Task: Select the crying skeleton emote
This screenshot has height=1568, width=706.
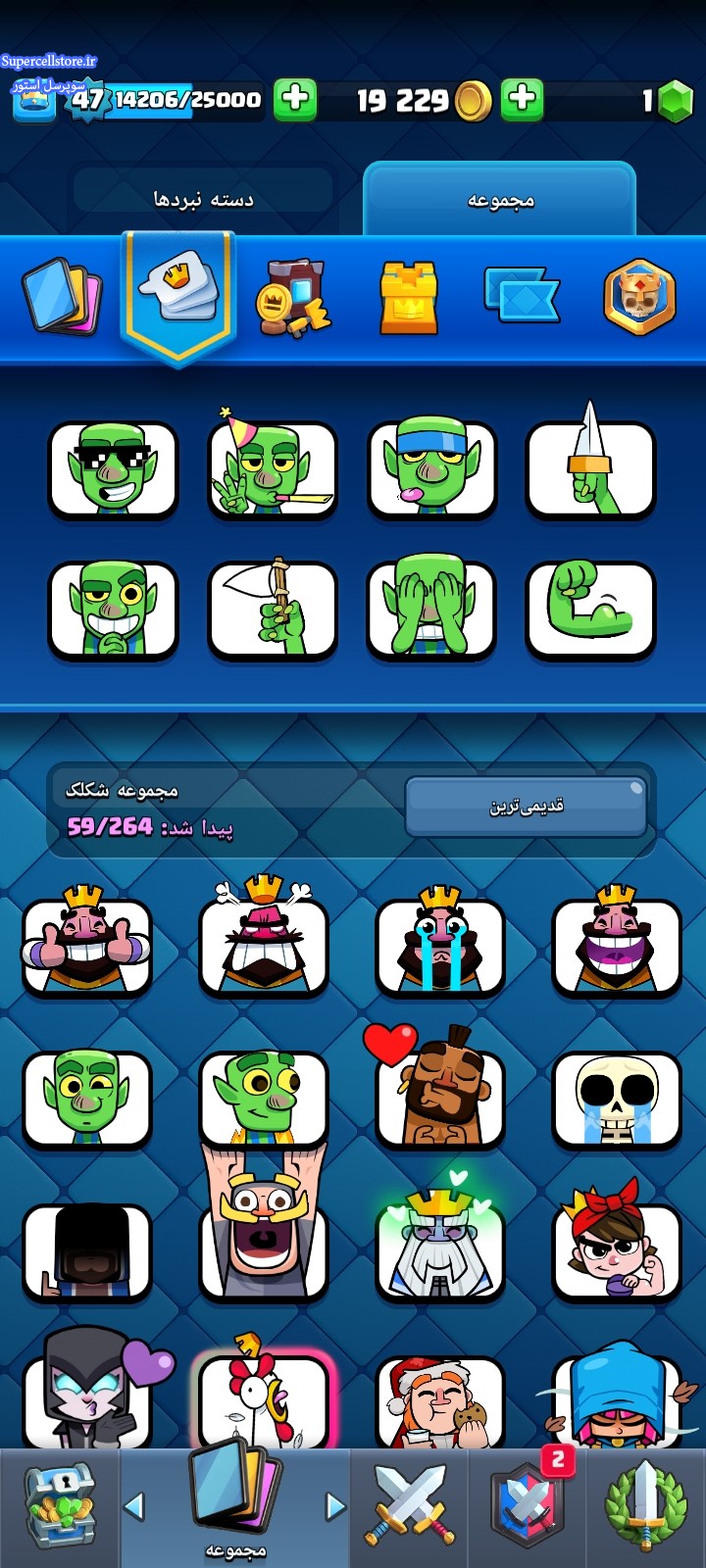Action: (617, 1099)
